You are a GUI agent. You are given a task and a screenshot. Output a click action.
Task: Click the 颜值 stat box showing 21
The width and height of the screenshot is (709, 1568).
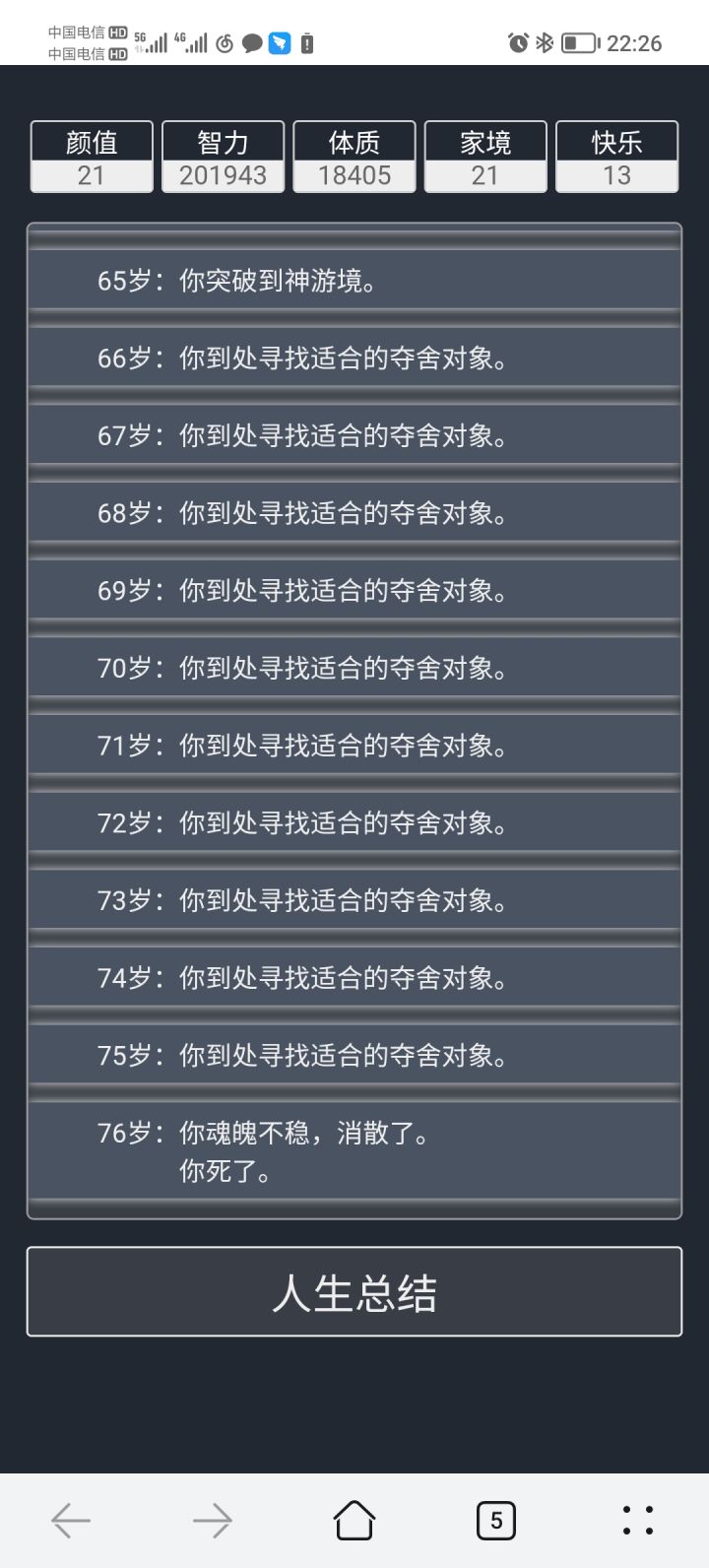pyautogui.click(x=92, y=158)
